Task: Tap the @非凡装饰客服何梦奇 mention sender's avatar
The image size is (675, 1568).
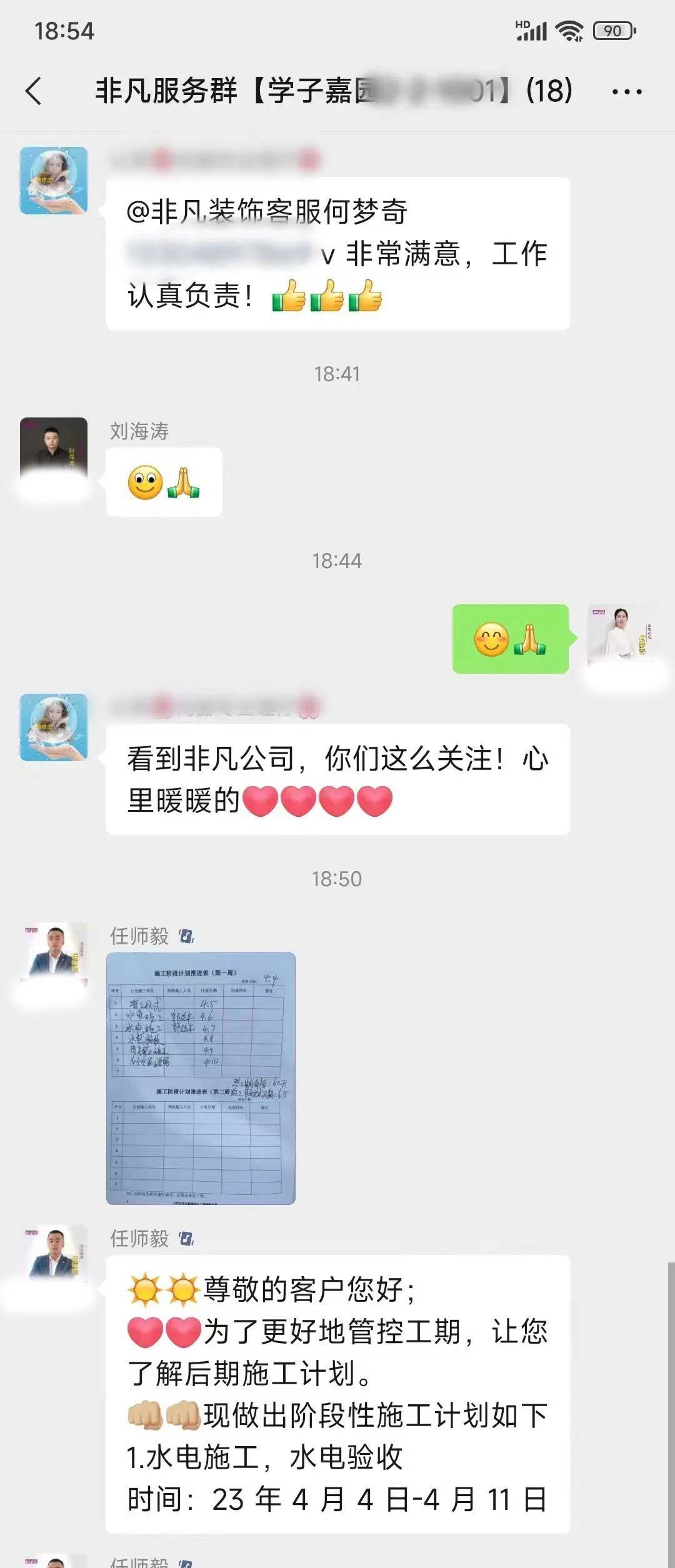Action: tap(54, 181)
